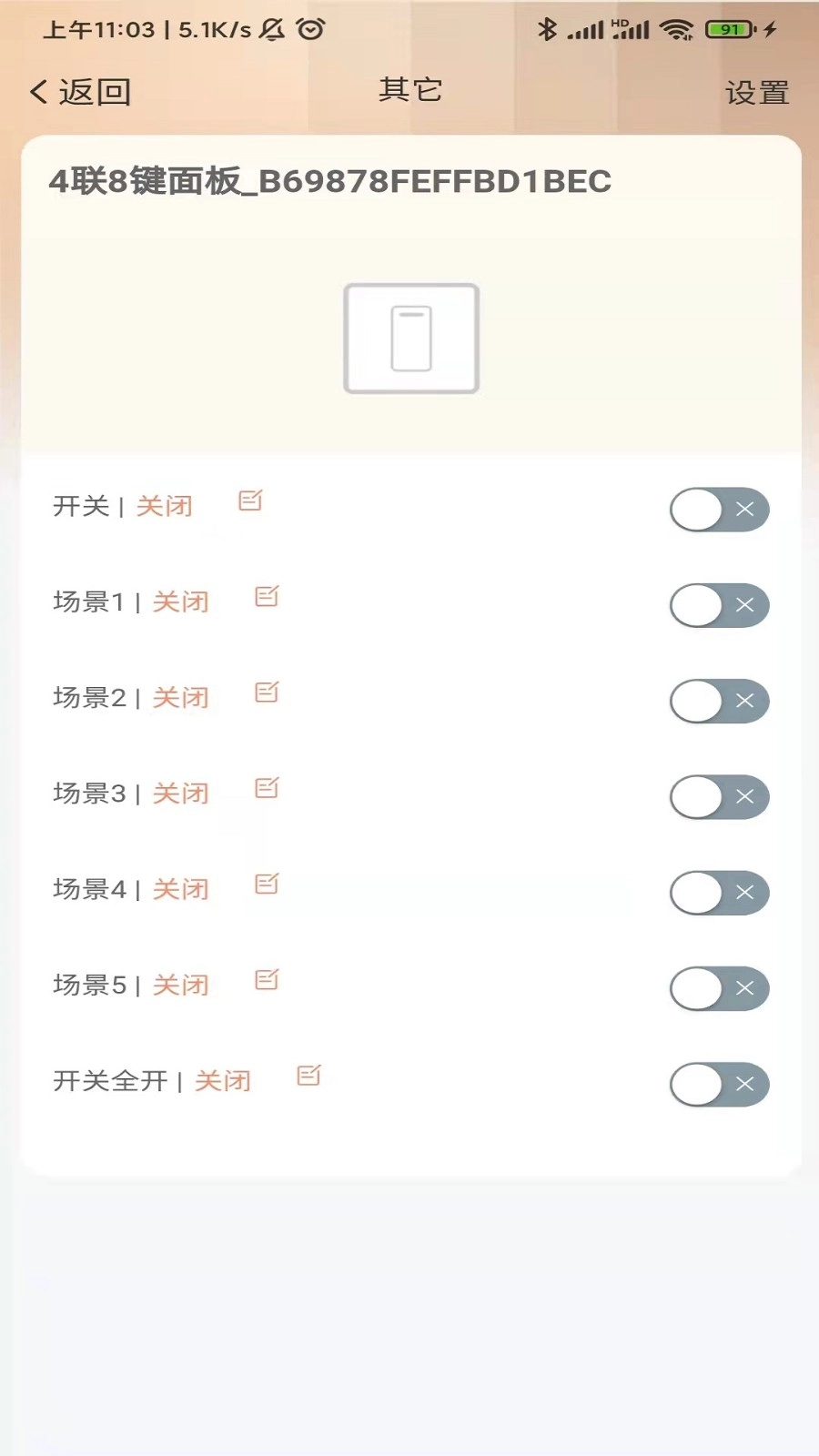Toggle the 开关 switch on
The width and height of the screenshot is (819, 1456).
(x=719, y=510)
